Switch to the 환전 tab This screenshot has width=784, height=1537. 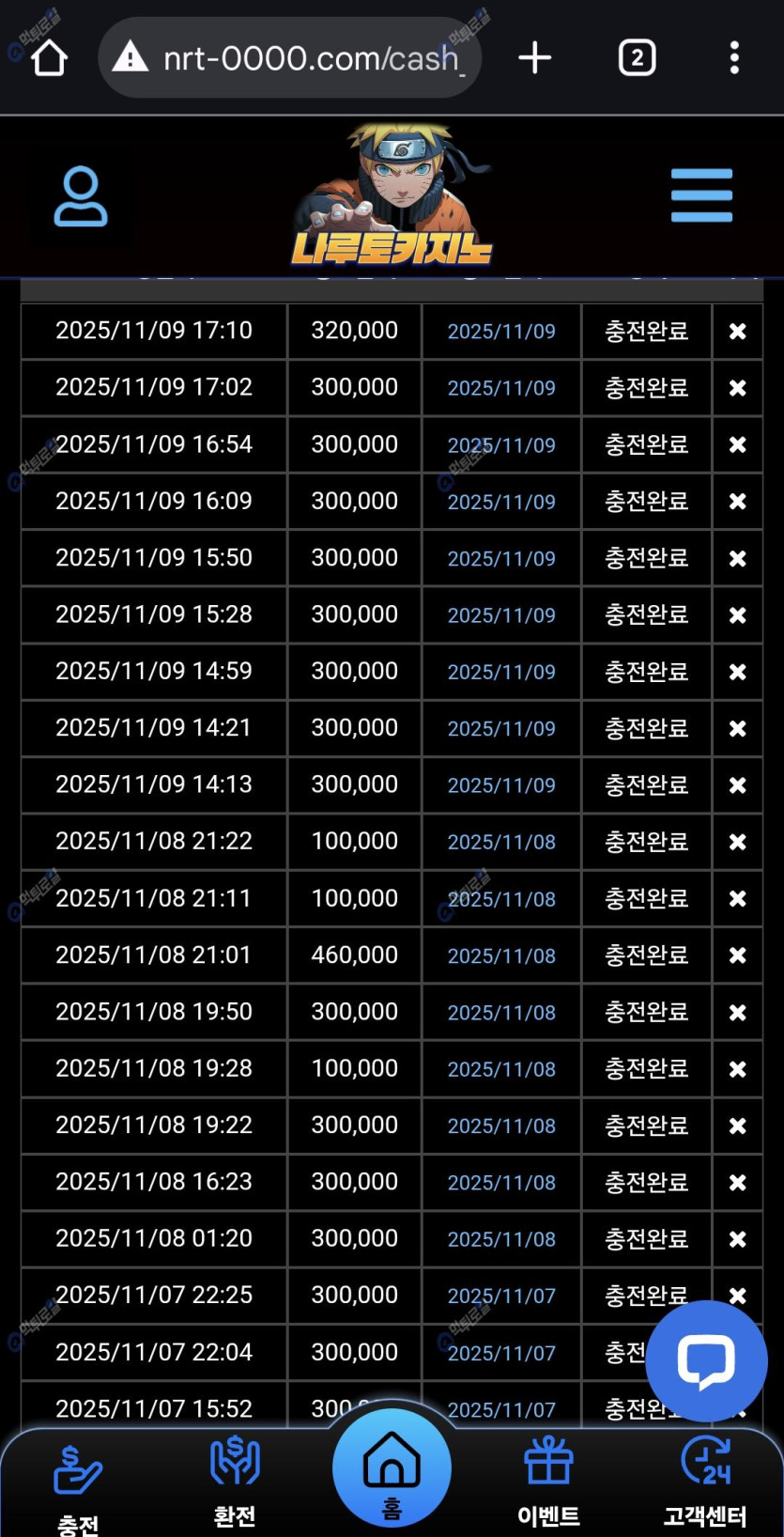(x=235, y=1482)
